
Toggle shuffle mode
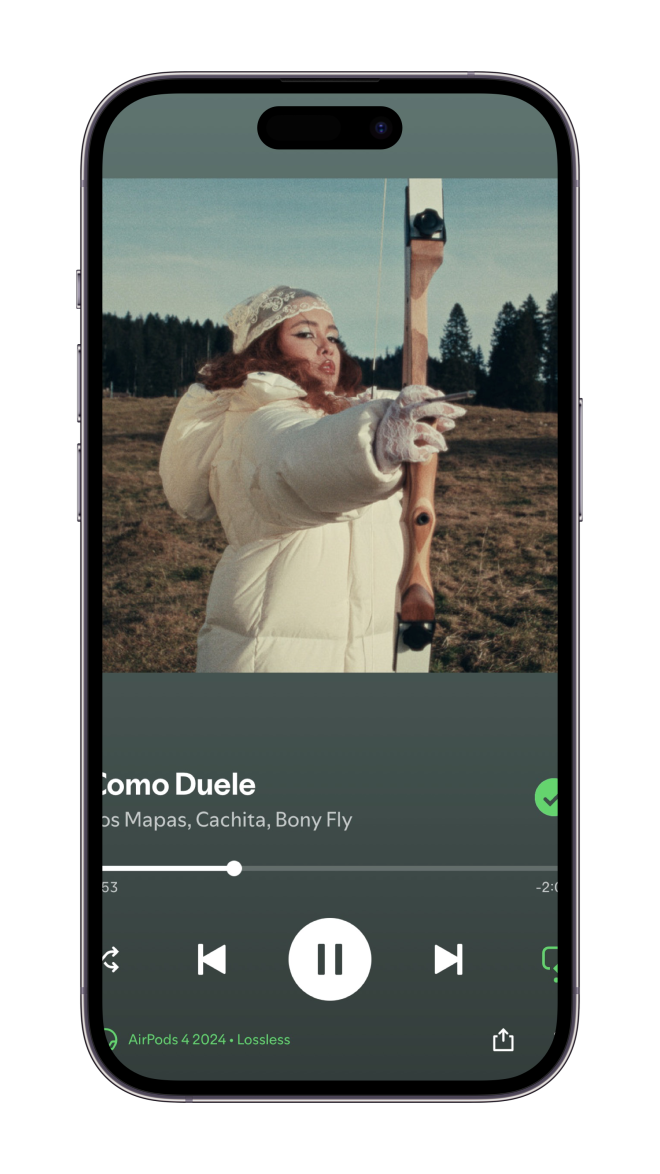tap(110, 960)
